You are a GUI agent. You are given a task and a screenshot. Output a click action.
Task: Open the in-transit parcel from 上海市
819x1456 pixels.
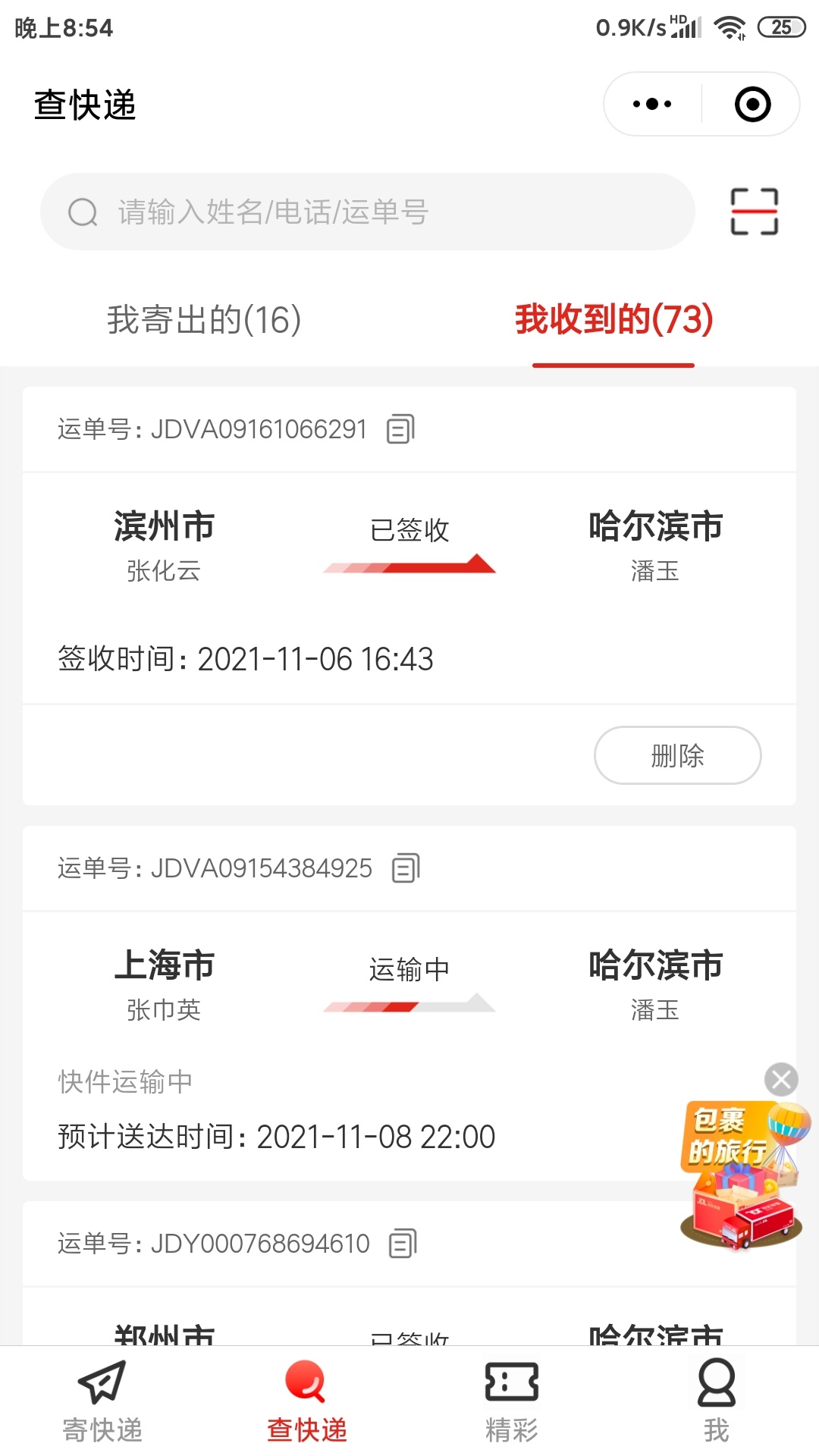point(409,1046)
